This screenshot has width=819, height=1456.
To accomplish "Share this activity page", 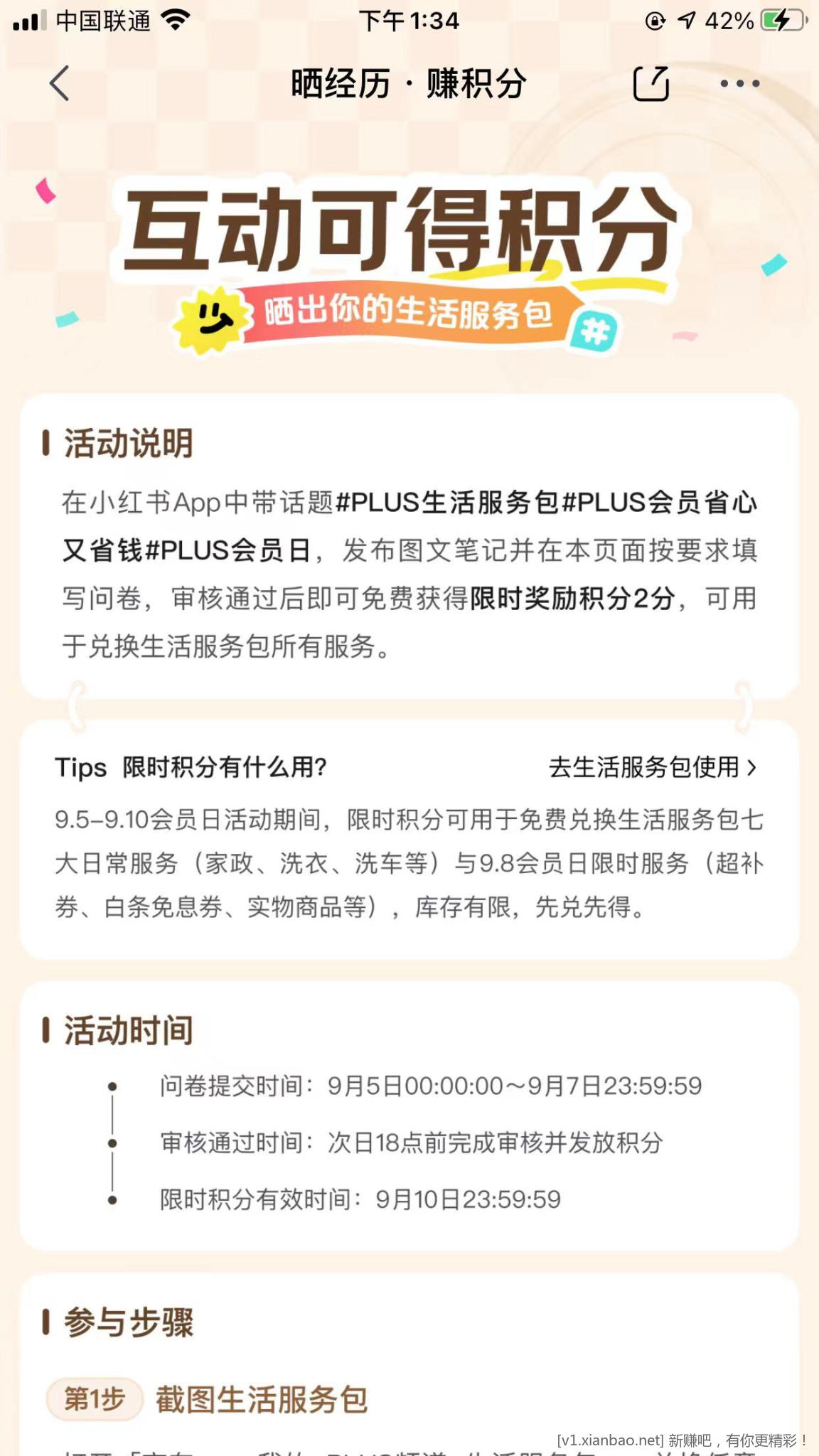I will point(651,84).
